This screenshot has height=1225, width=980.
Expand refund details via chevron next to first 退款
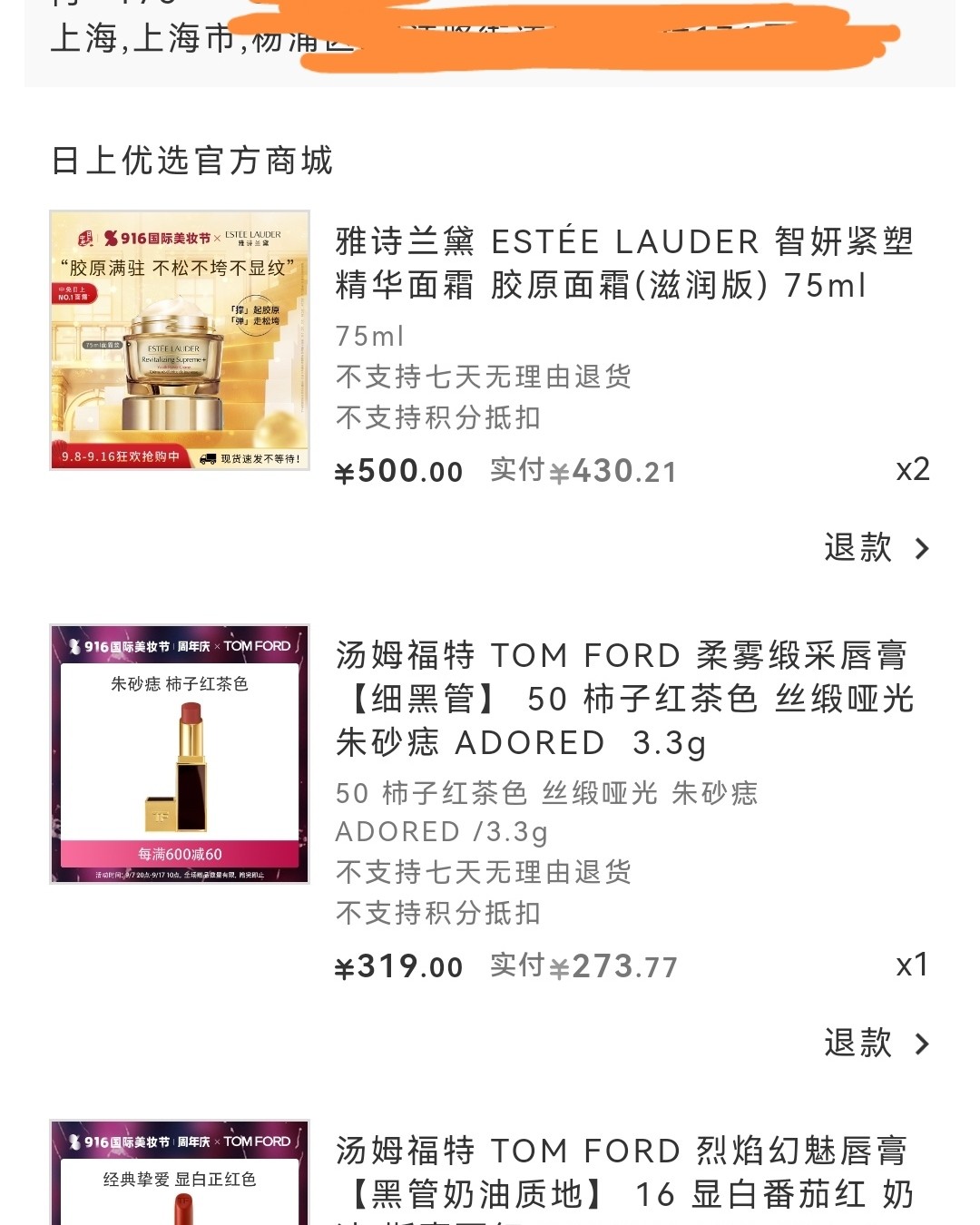pyautogui.click(x=924, y=547)
